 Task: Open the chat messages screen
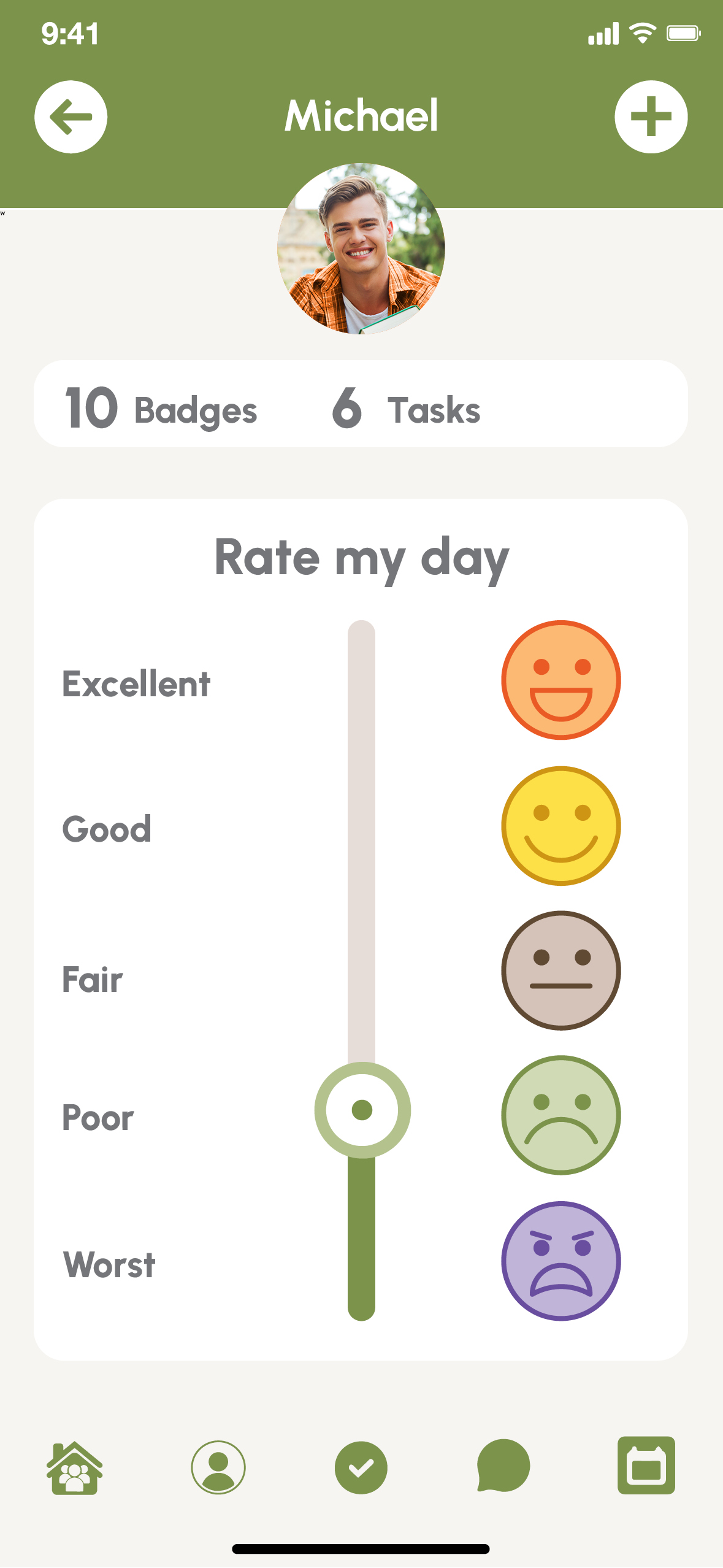pyautogui.click(x=503, y=1468)
